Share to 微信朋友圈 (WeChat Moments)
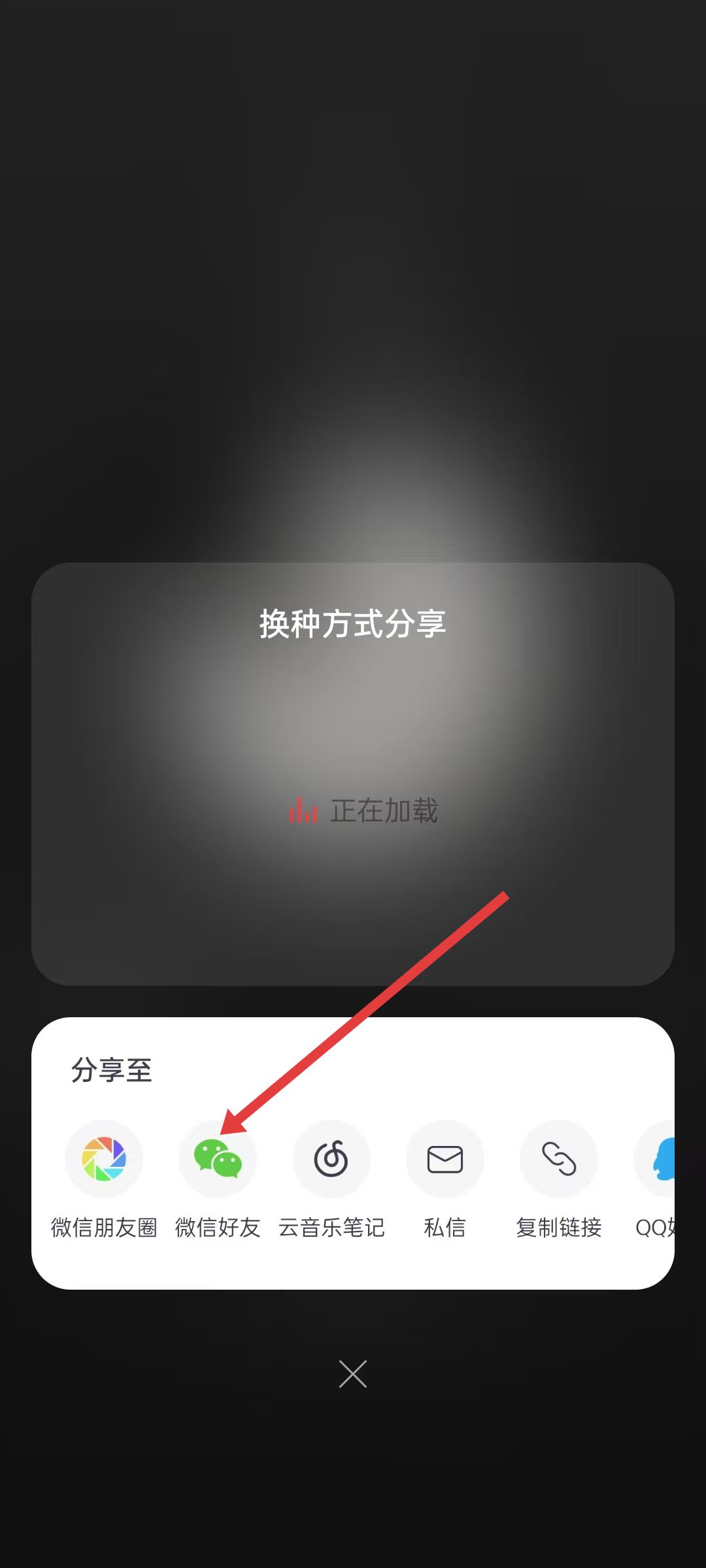 tap(104, 1159)
